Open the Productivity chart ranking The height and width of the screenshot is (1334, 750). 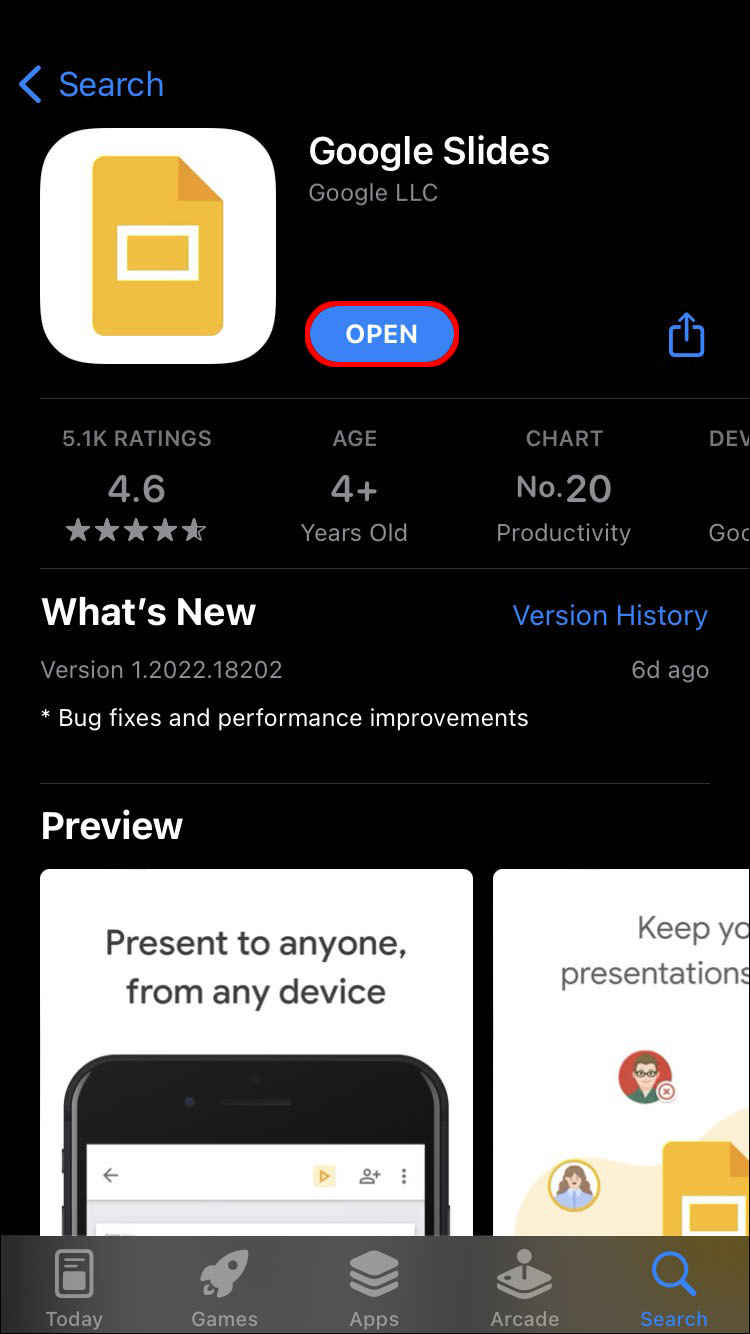[563, 490]
